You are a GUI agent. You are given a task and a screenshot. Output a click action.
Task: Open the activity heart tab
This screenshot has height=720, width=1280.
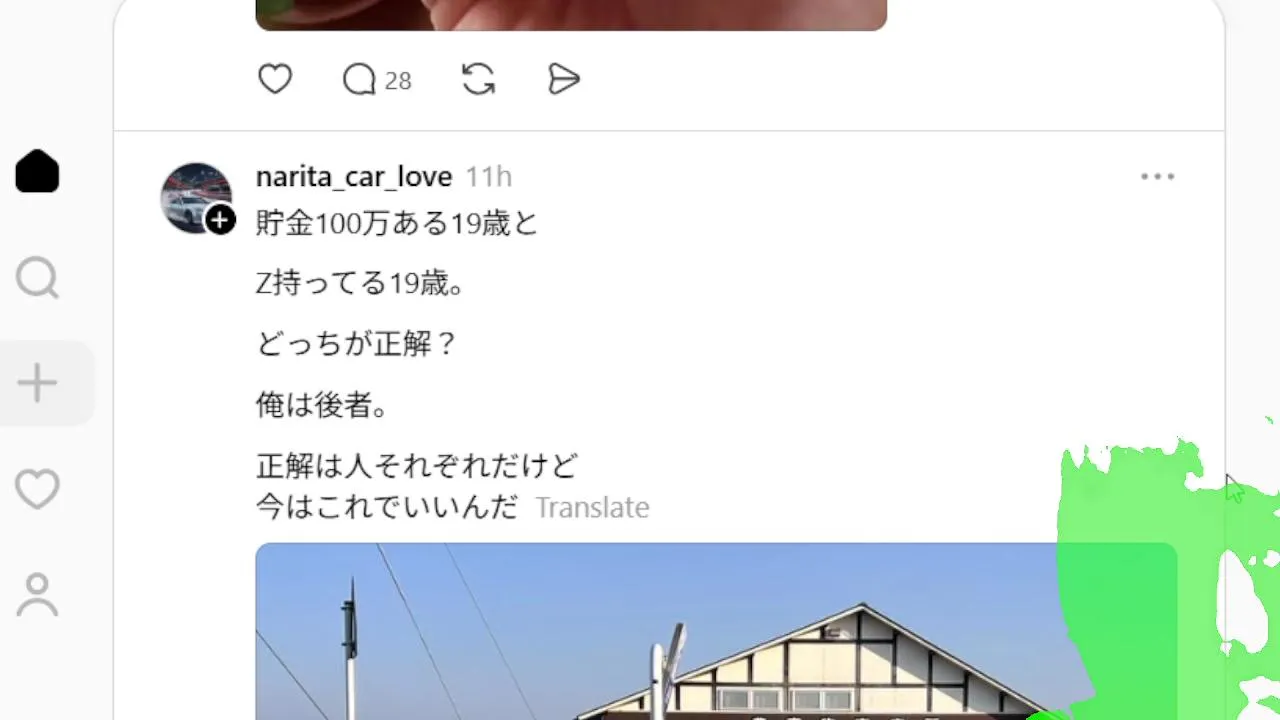(x=38, y=490)
